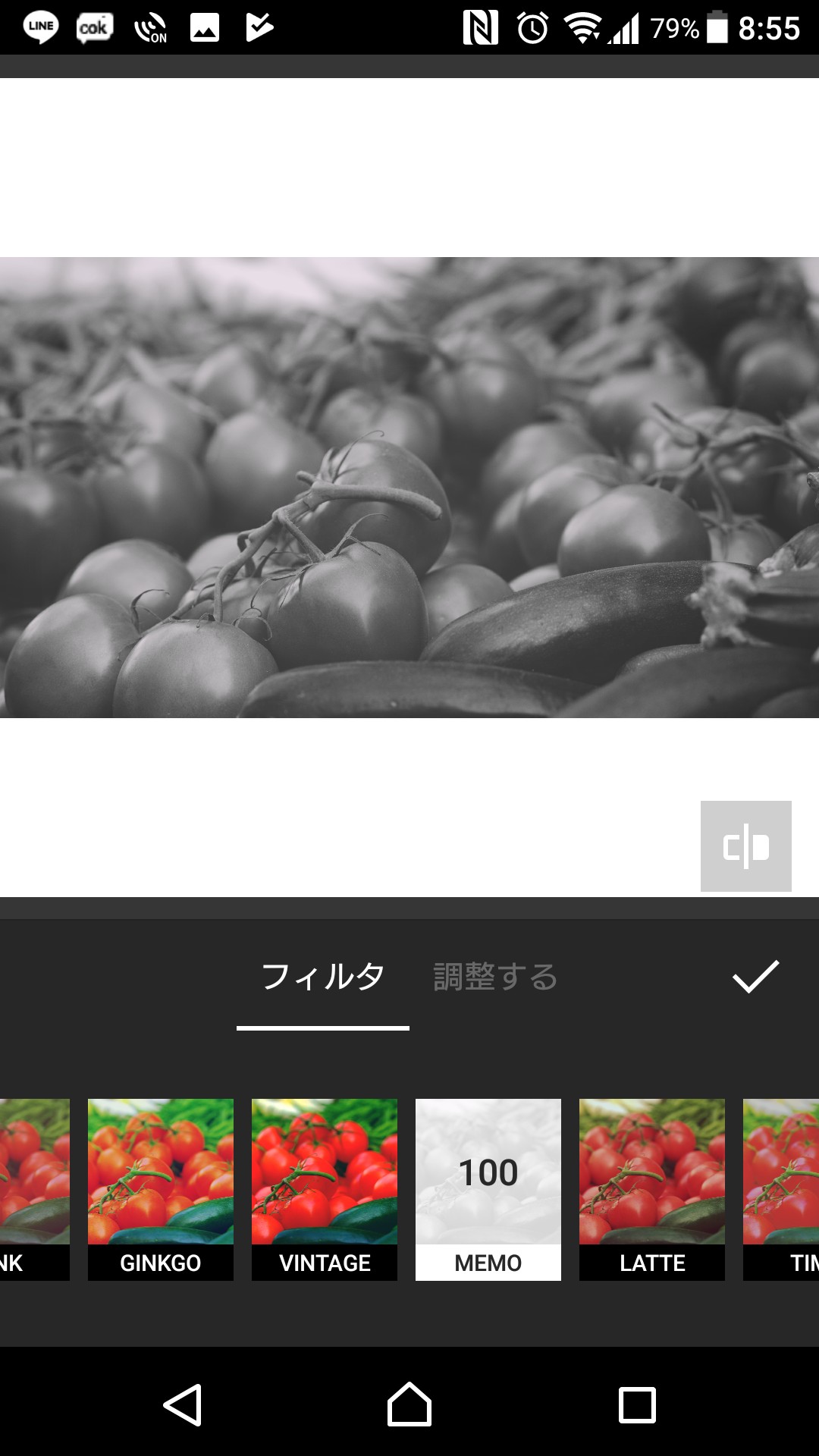Confirm edits with the checkmark

756,977
